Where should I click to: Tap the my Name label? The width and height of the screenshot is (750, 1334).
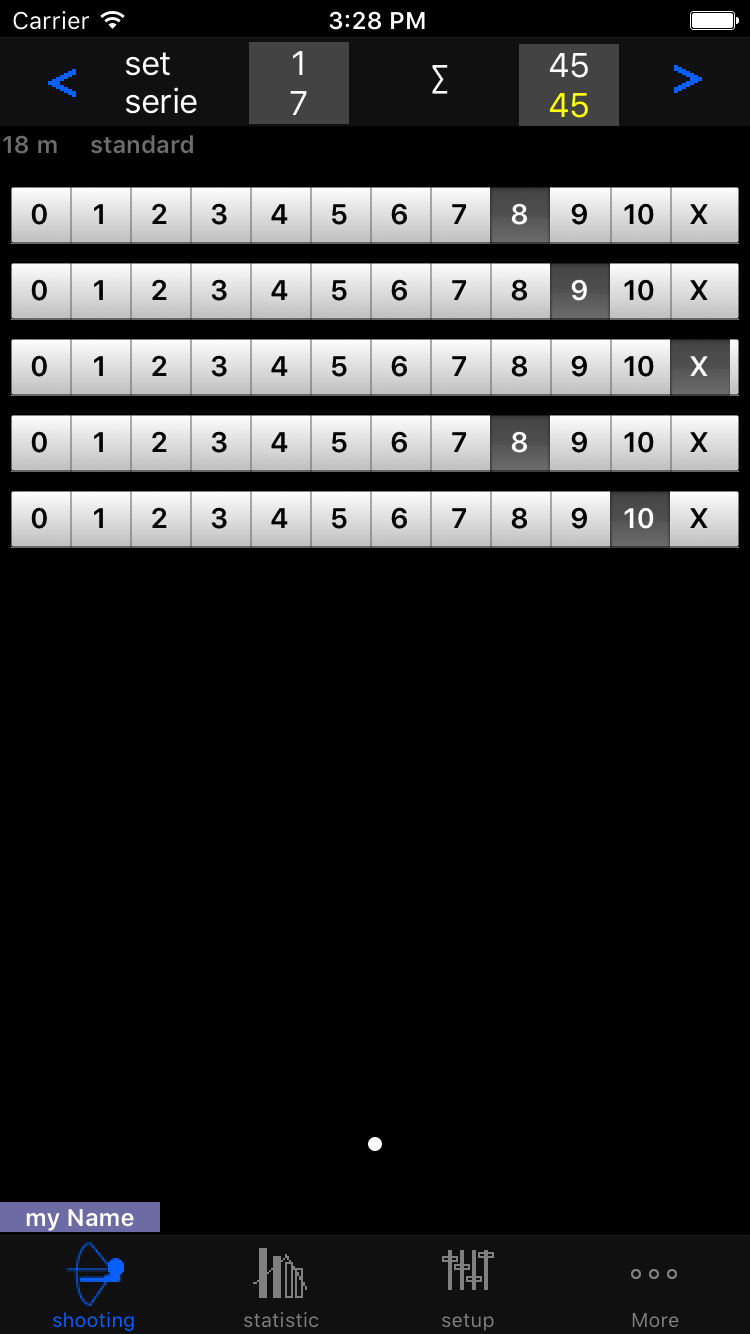tap(80, 1217)
